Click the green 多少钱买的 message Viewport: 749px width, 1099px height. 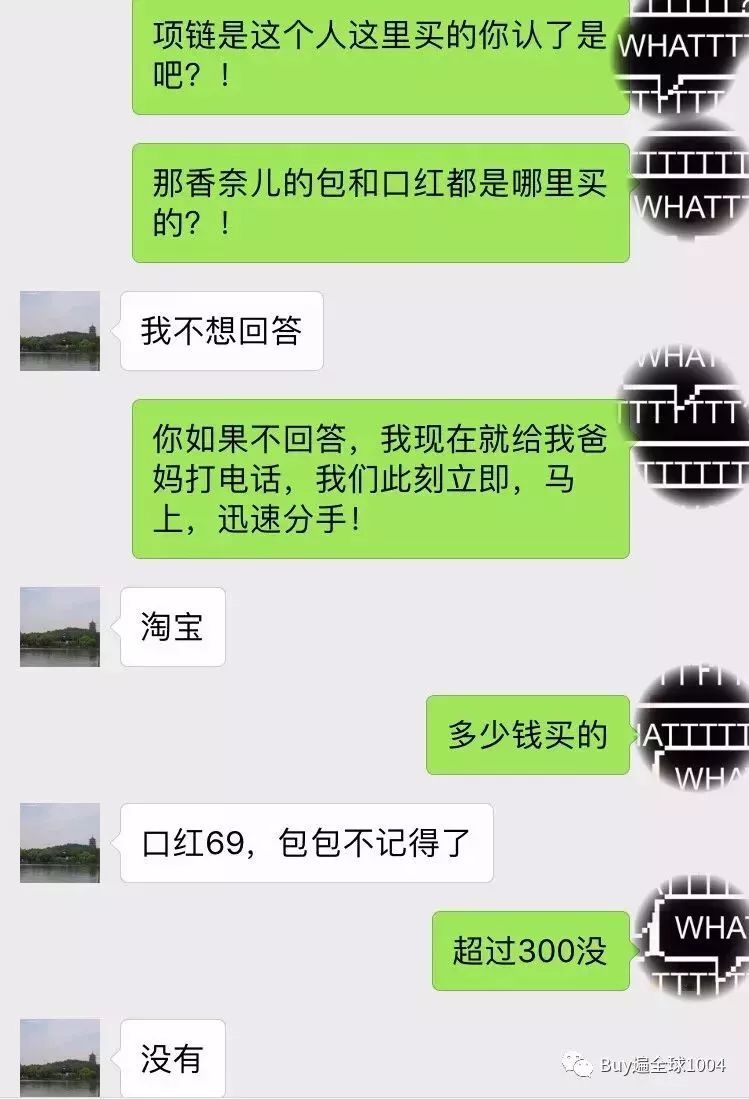[x=528, y=735]
